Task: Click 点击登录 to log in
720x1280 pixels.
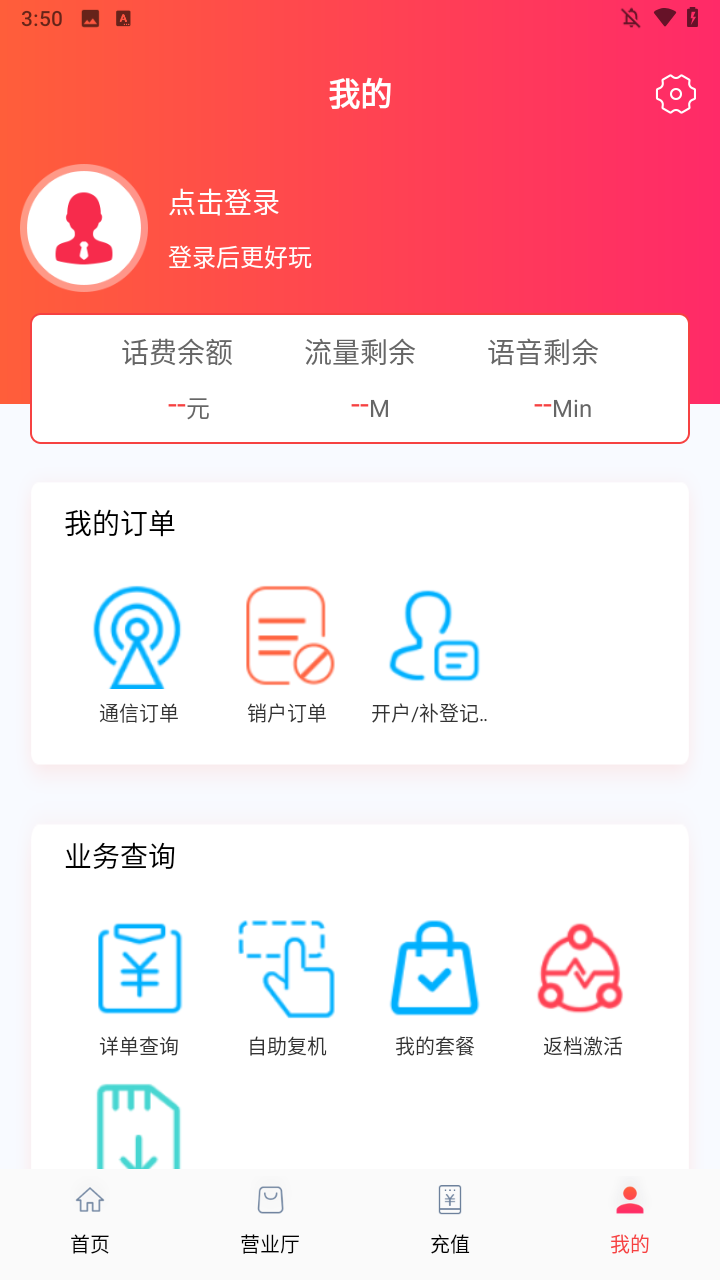Action: click(x=224, y=203)
